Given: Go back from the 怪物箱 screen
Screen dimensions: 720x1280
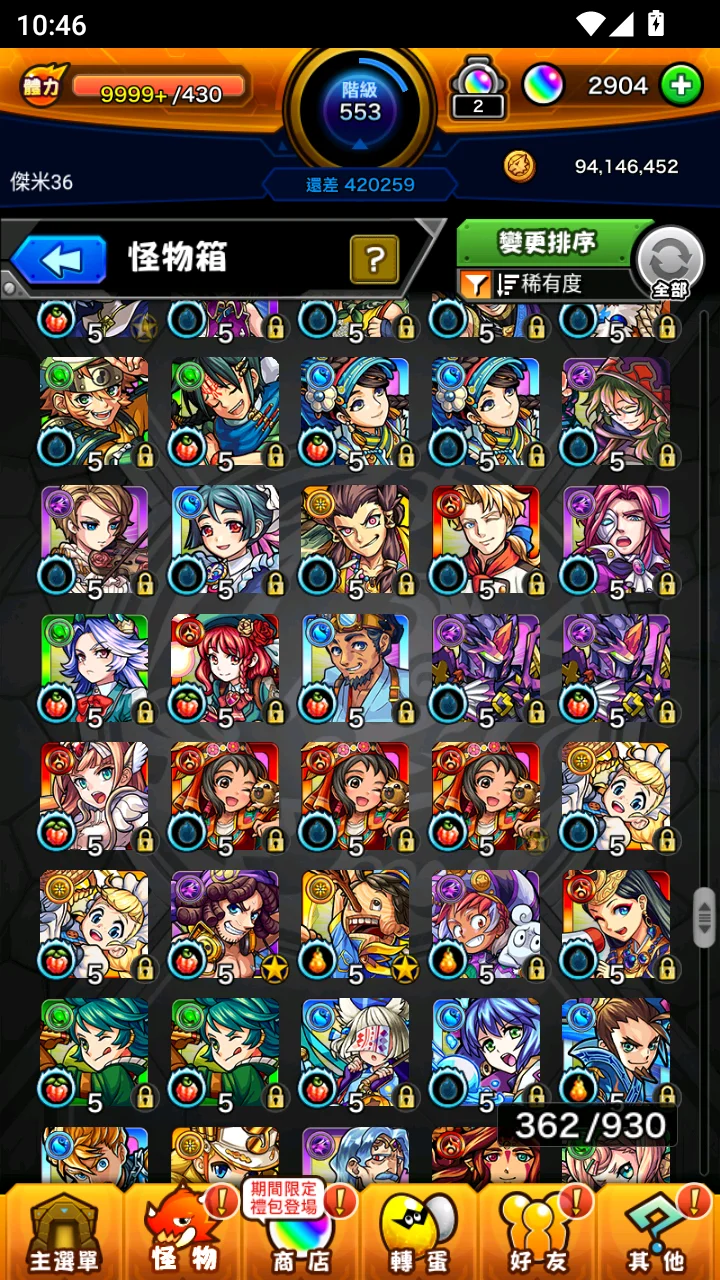Looking at the screenshot, I should 60,260.
